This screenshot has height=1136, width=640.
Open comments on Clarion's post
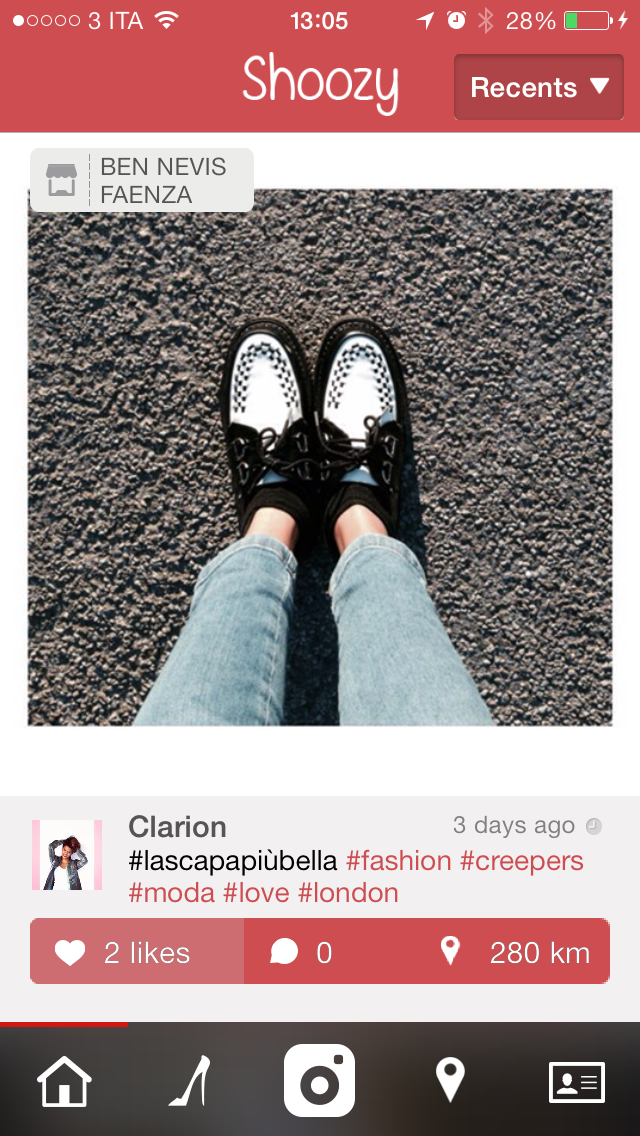[301, 952]
